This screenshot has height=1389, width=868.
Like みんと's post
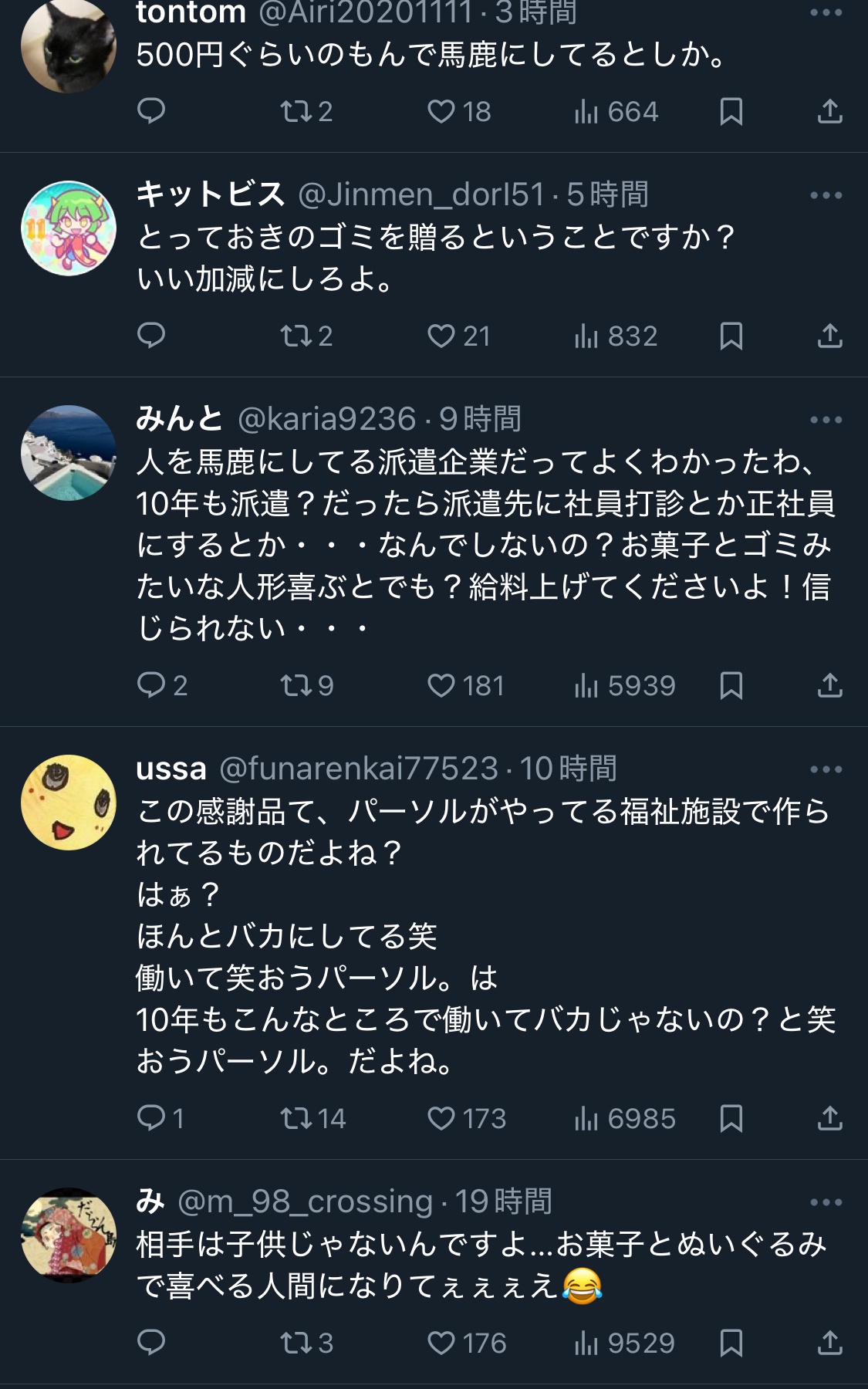(x=441, y=685)
